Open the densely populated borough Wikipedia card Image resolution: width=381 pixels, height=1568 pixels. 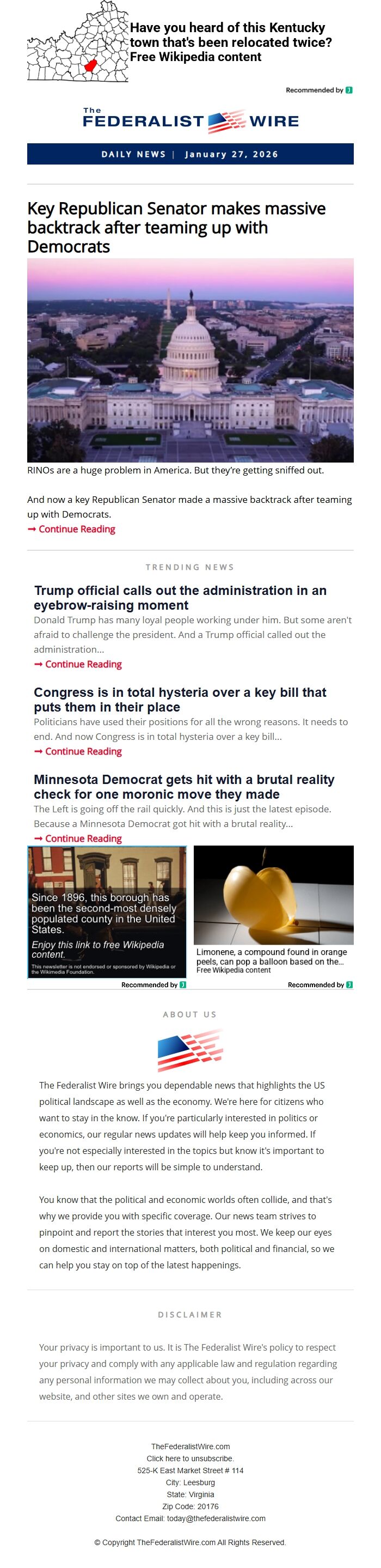pyautogui.click(x=107, y=911)
